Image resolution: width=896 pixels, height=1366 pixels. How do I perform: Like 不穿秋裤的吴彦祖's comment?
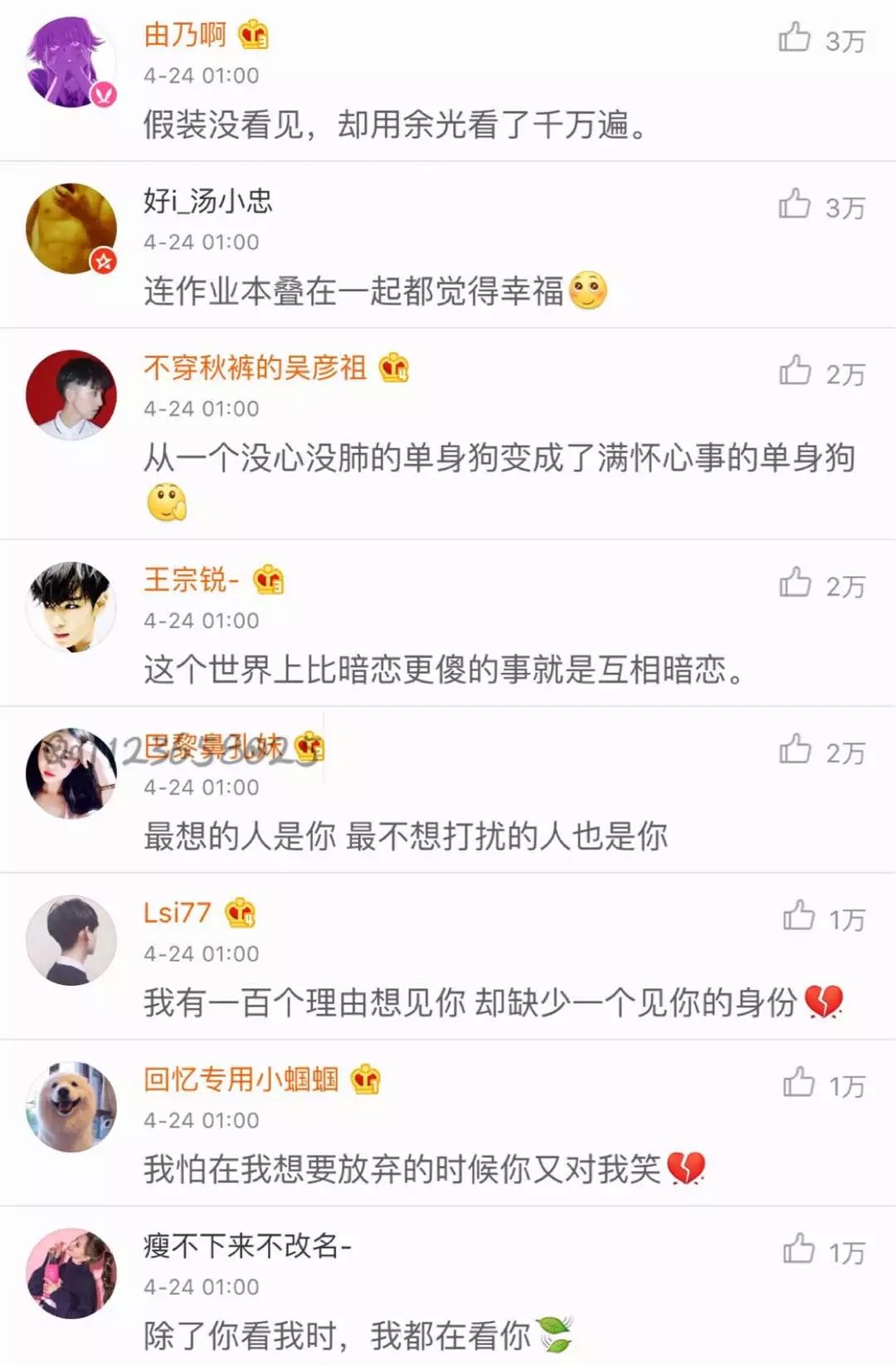795,371
